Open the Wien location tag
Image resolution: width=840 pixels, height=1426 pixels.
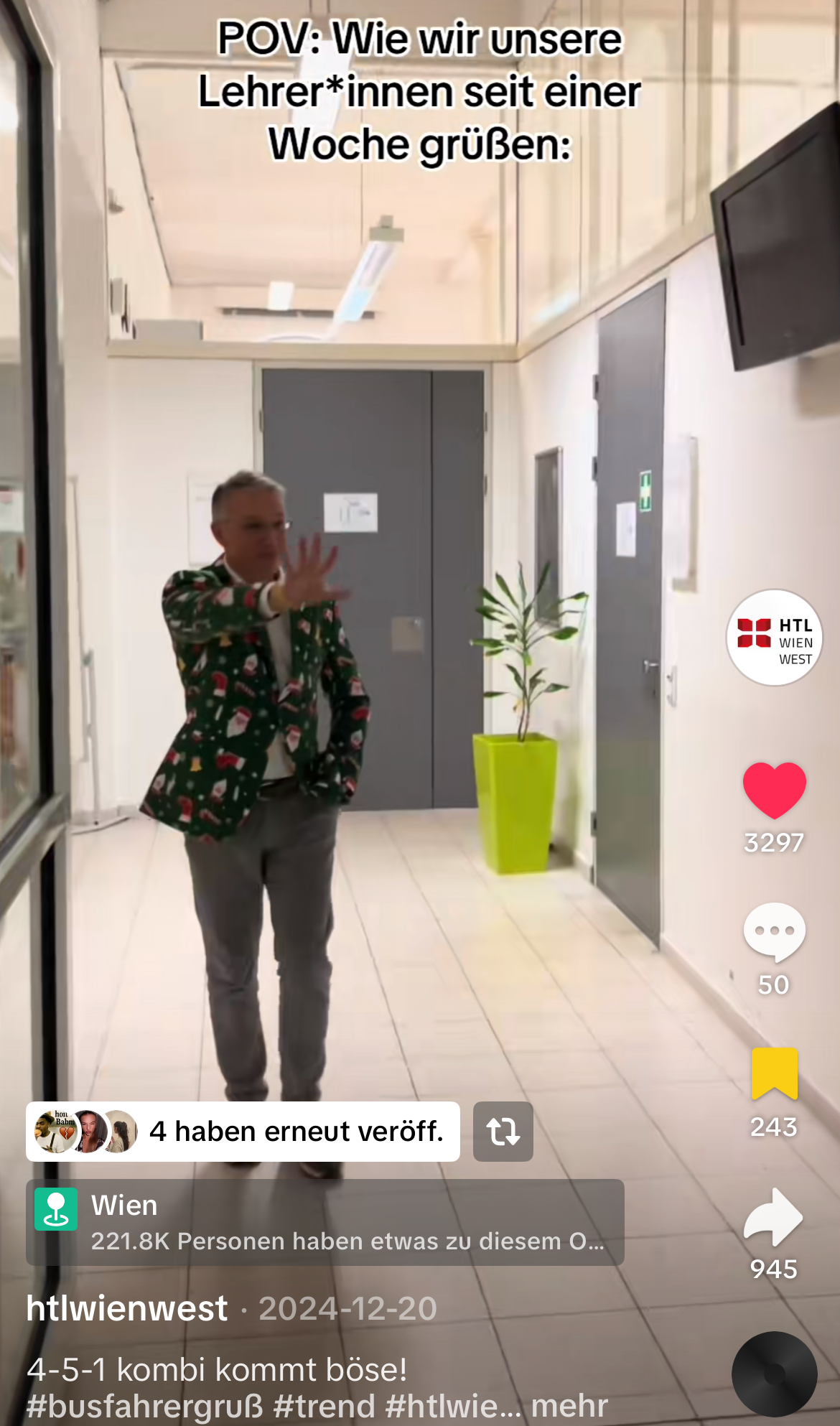[x=325, y=1222]
